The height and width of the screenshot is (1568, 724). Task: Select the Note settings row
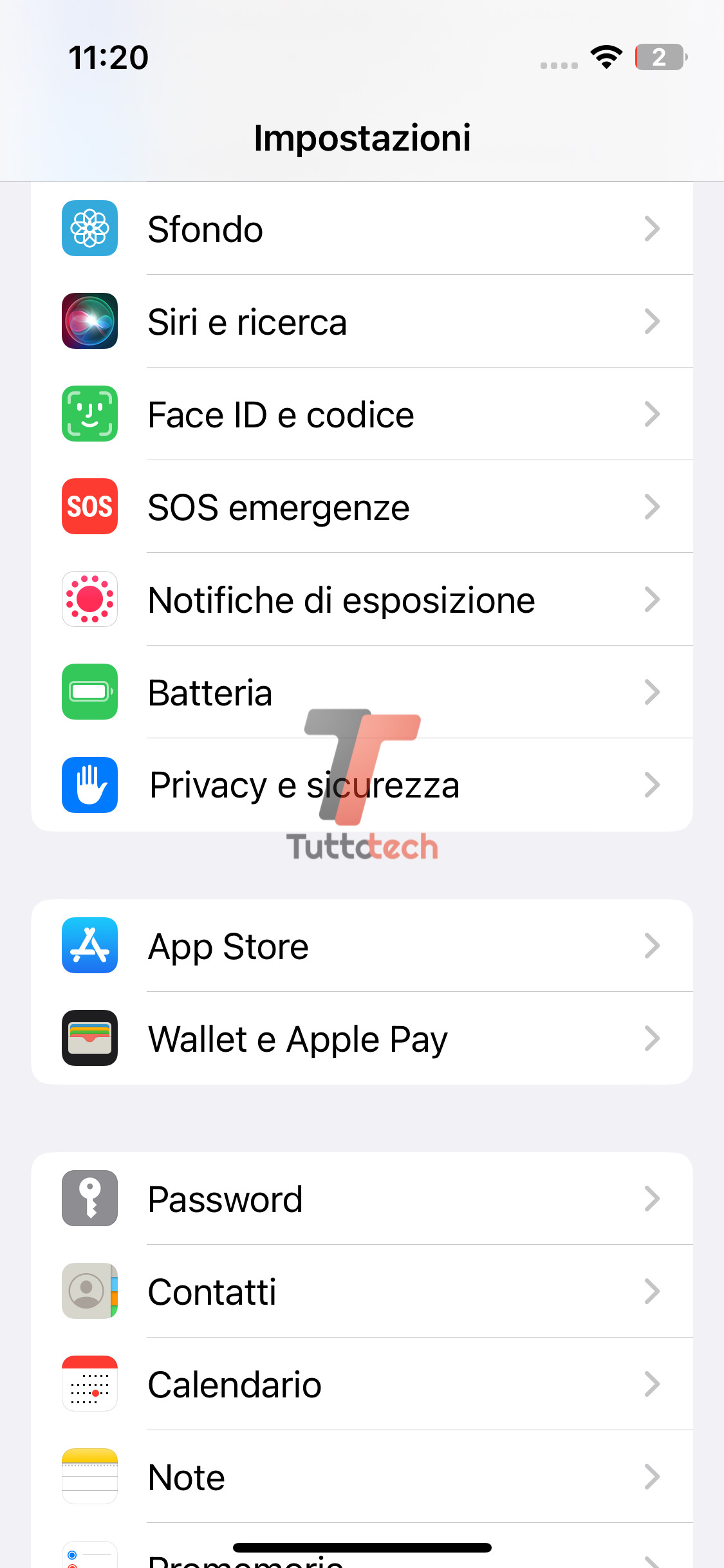click(362, 1477)
